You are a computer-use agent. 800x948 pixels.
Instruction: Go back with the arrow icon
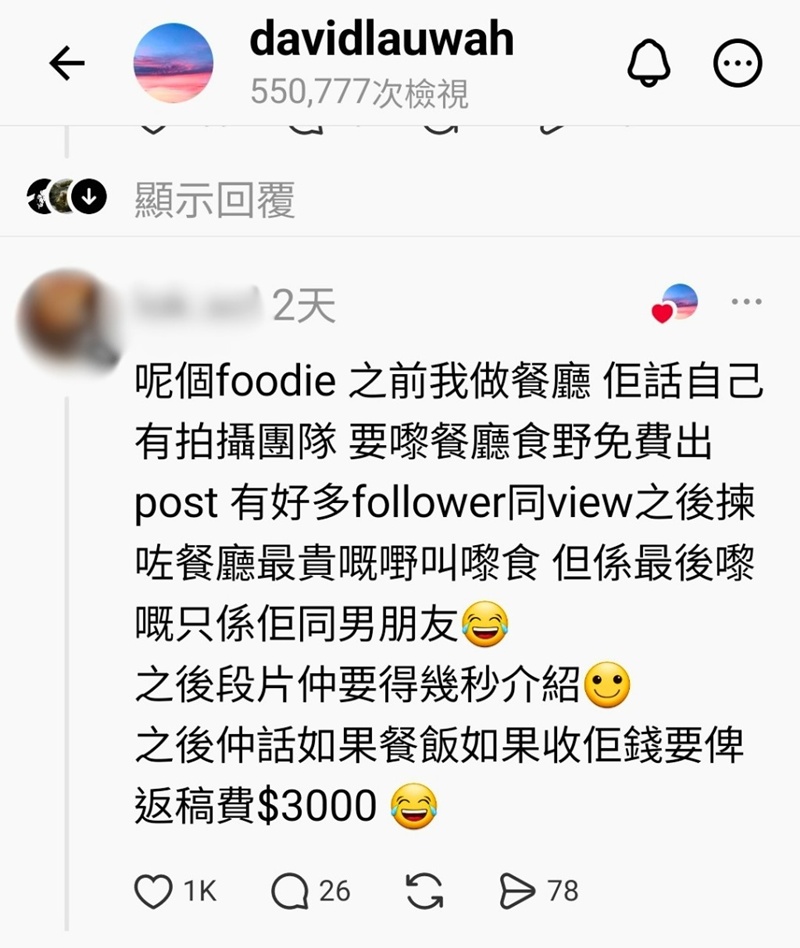[x=67, y=64]
